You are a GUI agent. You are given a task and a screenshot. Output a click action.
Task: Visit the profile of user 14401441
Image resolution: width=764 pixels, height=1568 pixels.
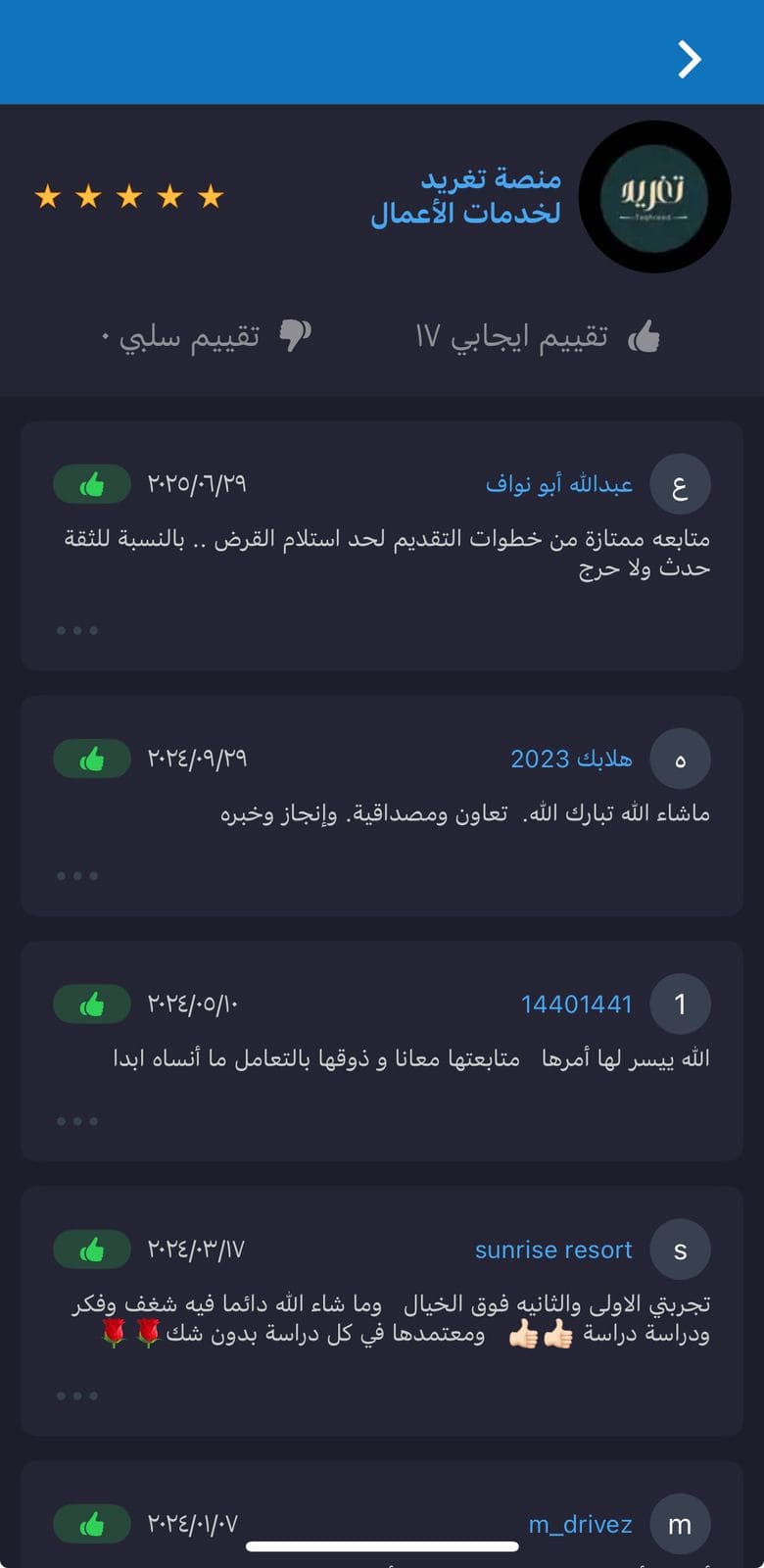[576, 1004]
